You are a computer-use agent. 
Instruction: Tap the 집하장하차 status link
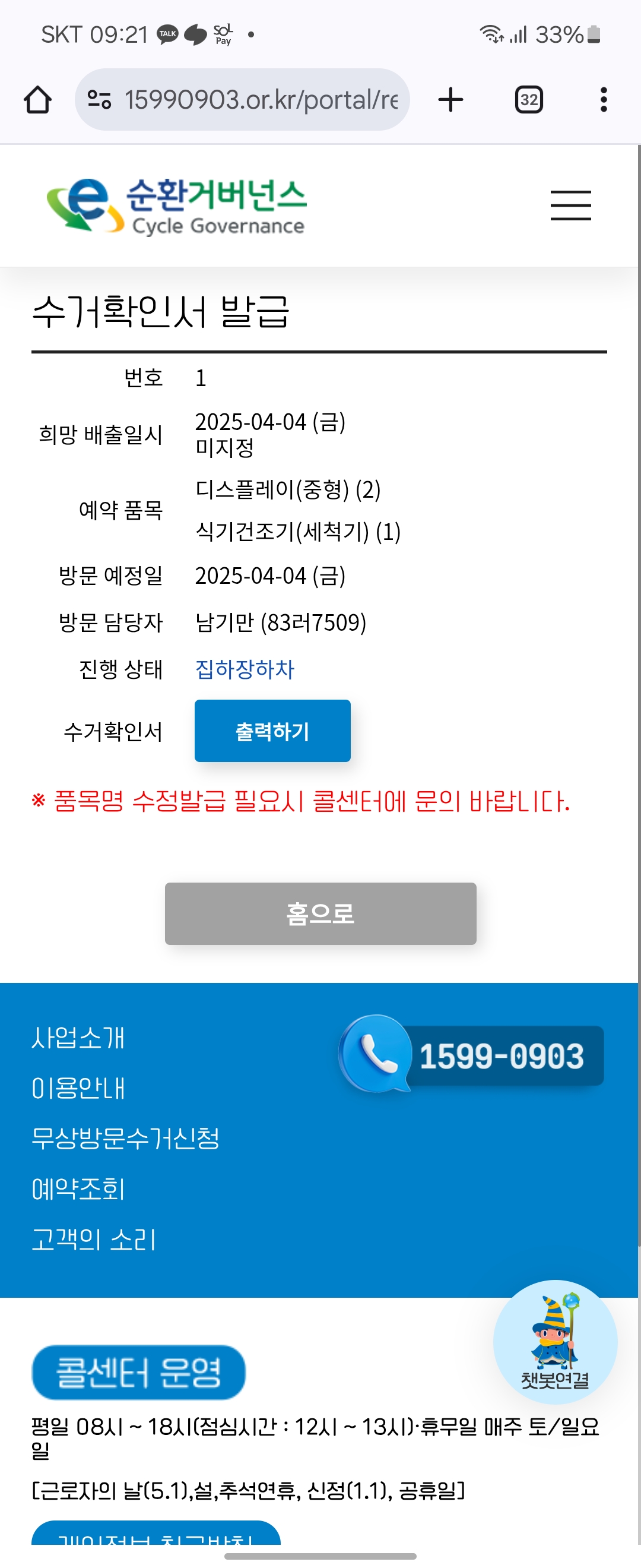[x=245, y=669]
